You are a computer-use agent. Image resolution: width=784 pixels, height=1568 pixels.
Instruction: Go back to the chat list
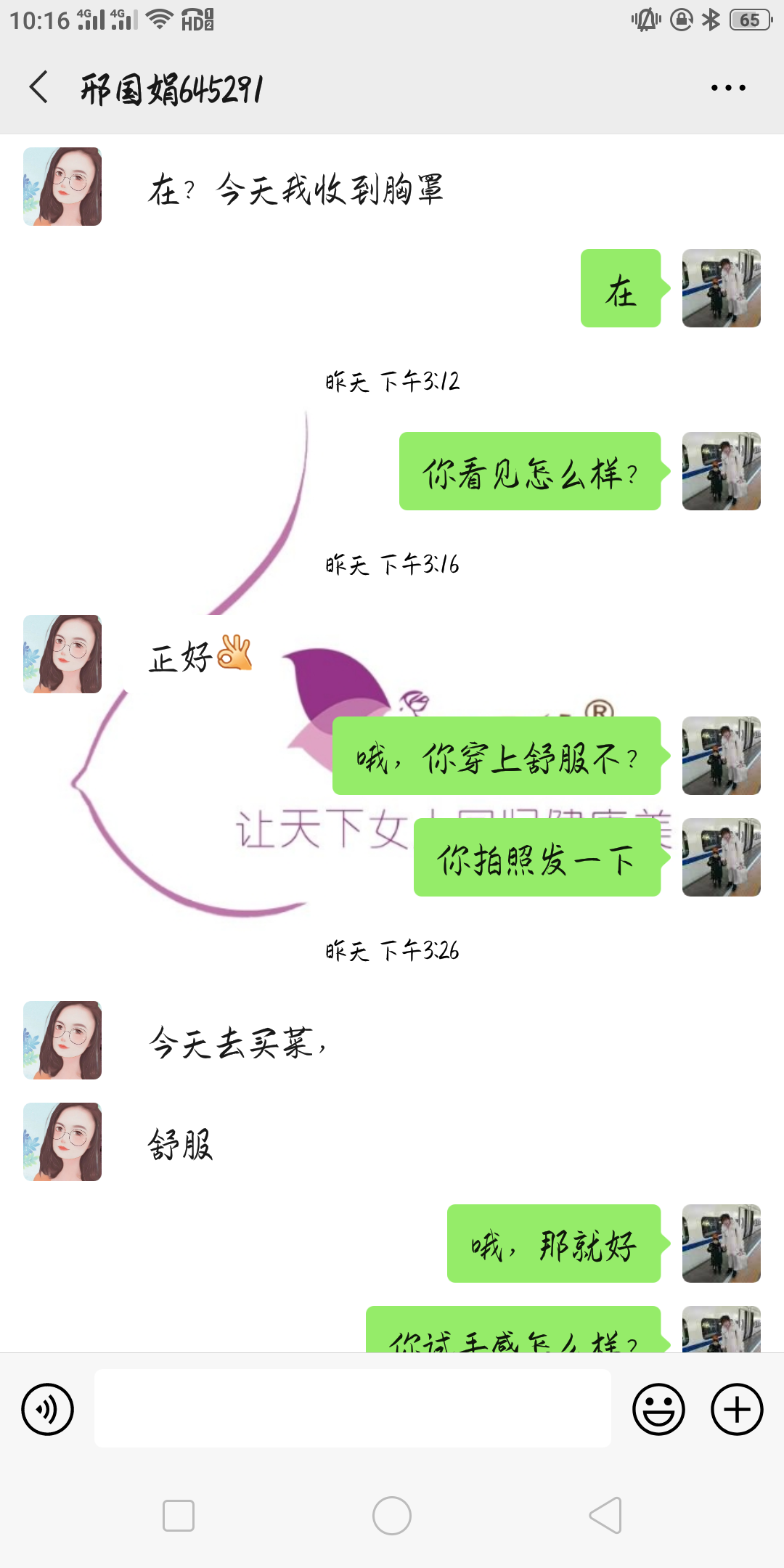pos(39,88)
